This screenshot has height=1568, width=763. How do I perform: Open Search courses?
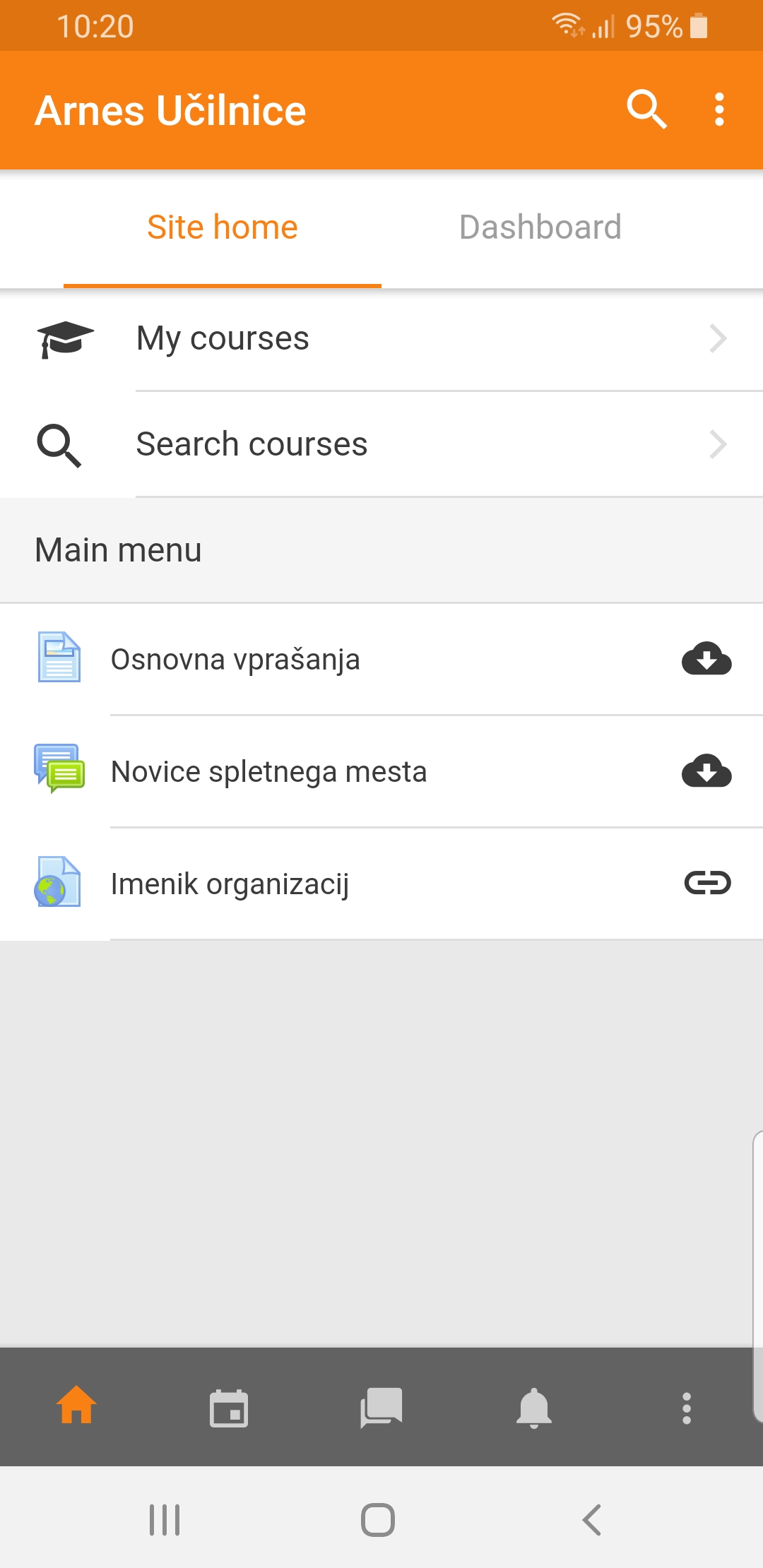[x=381, y=444]
